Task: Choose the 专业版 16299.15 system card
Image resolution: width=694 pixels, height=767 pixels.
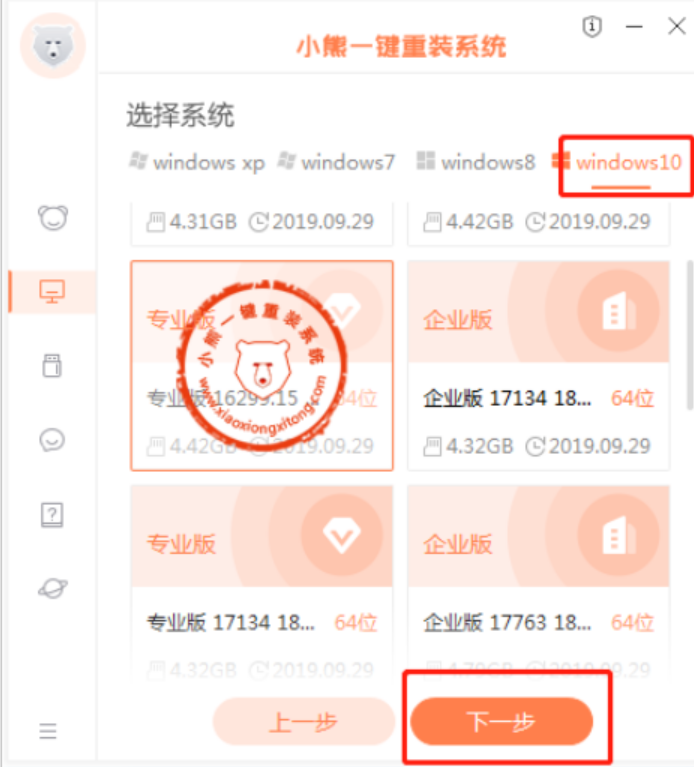Action: tap(262, 365)
